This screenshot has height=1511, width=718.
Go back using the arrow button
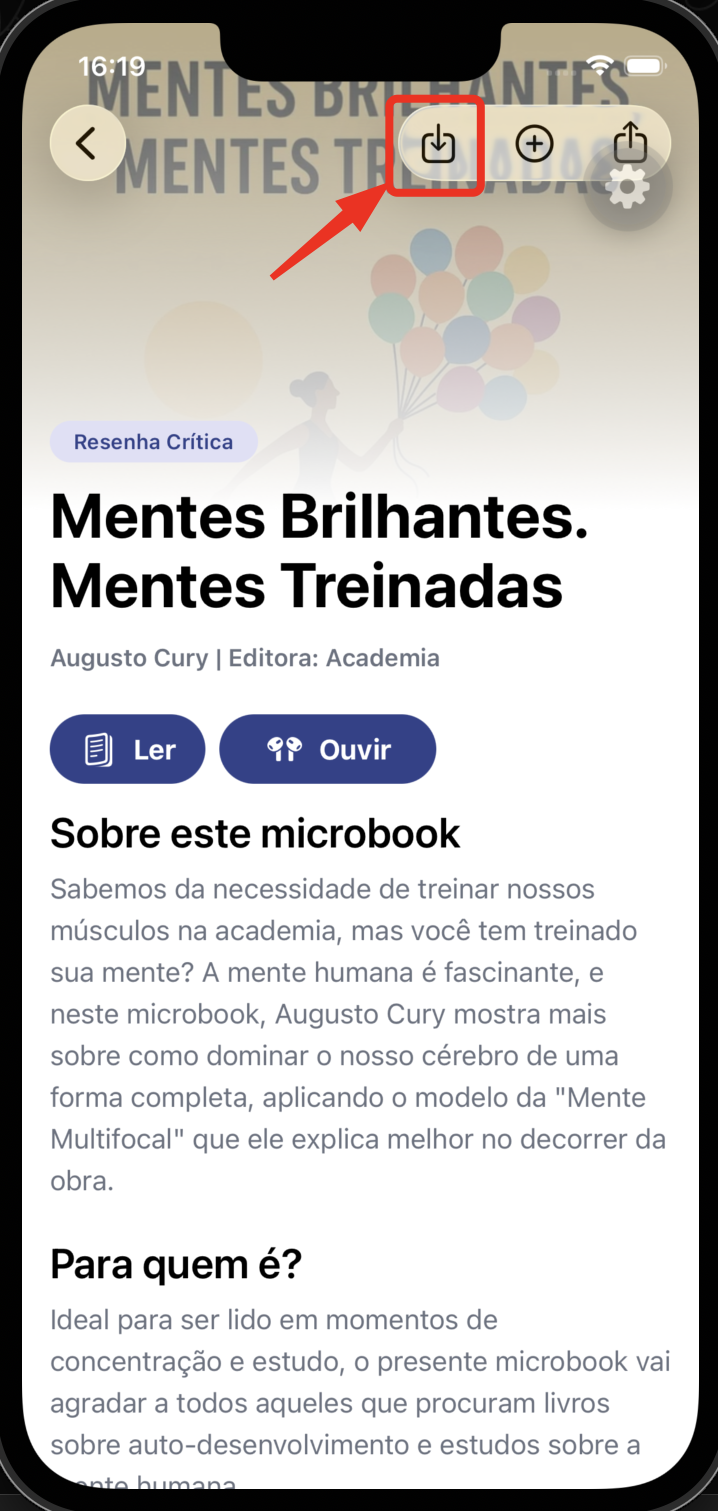tap(87, 144)
